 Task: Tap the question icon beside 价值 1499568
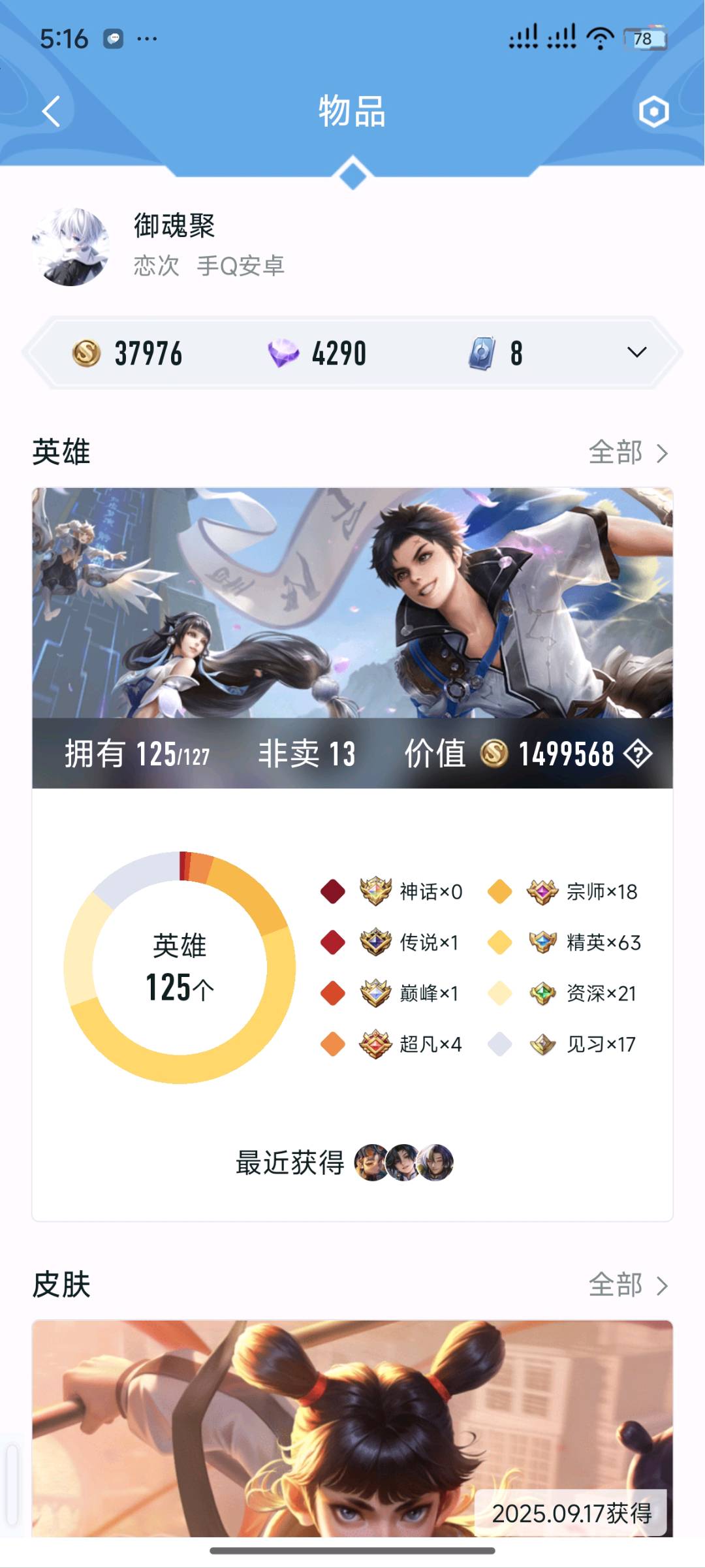[637, 754]
